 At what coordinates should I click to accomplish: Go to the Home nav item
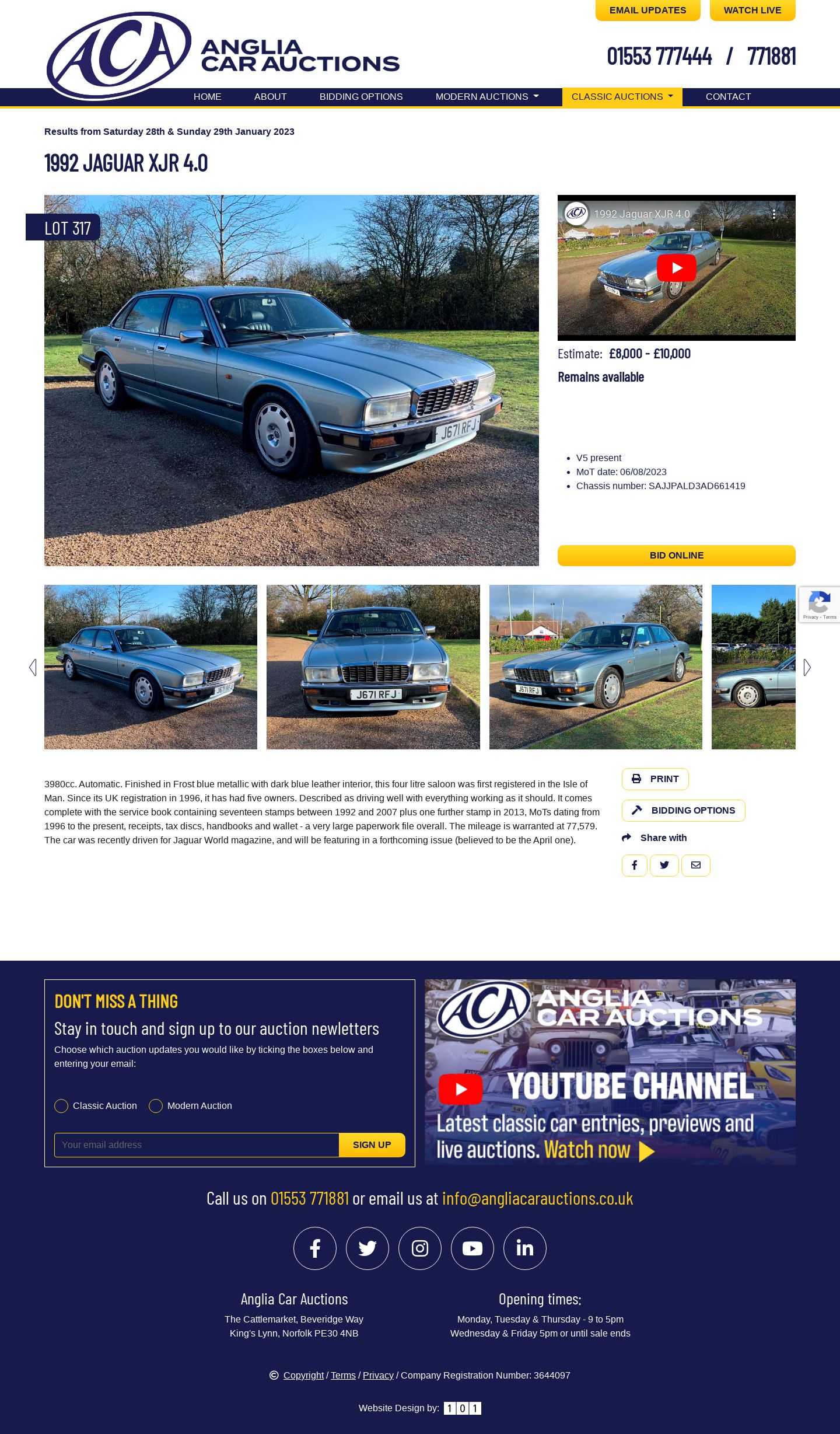[207, 97]
